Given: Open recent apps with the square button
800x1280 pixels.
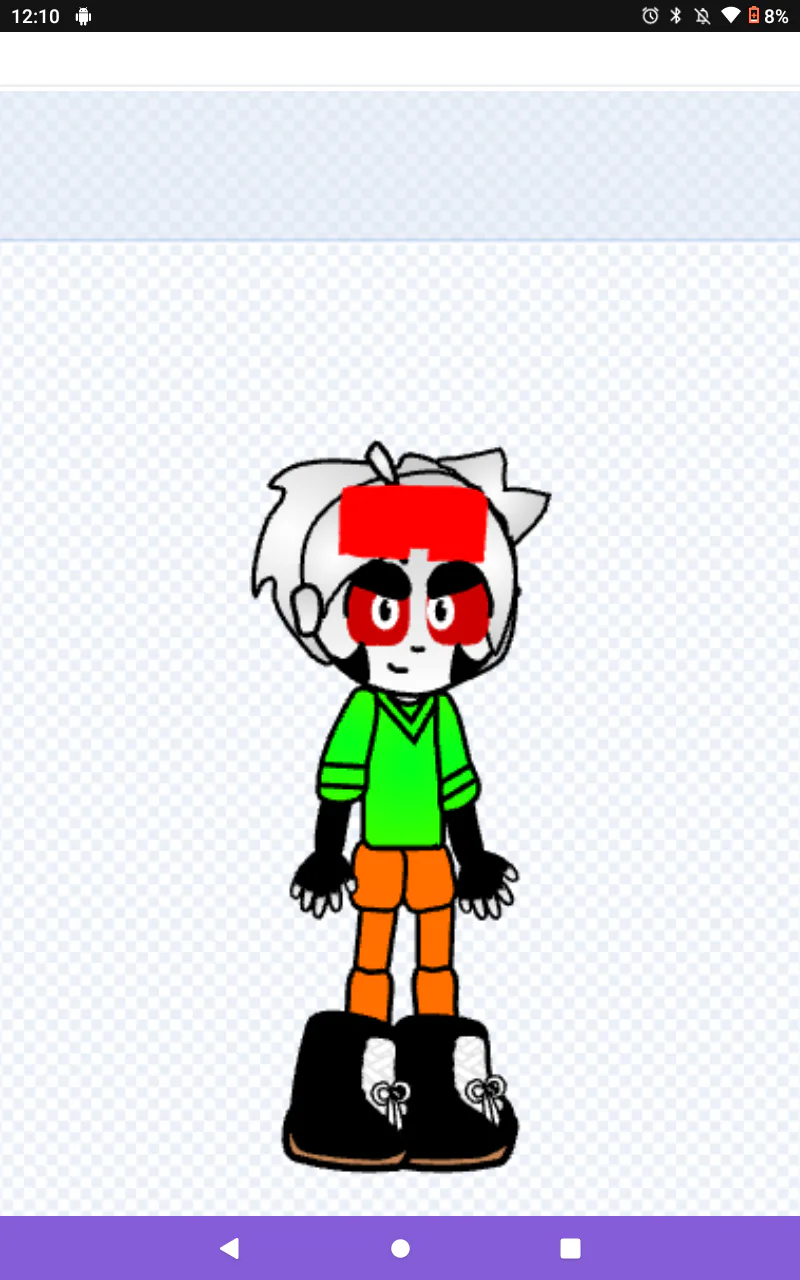Looking at the screenshot, I should pos(570,1248).
